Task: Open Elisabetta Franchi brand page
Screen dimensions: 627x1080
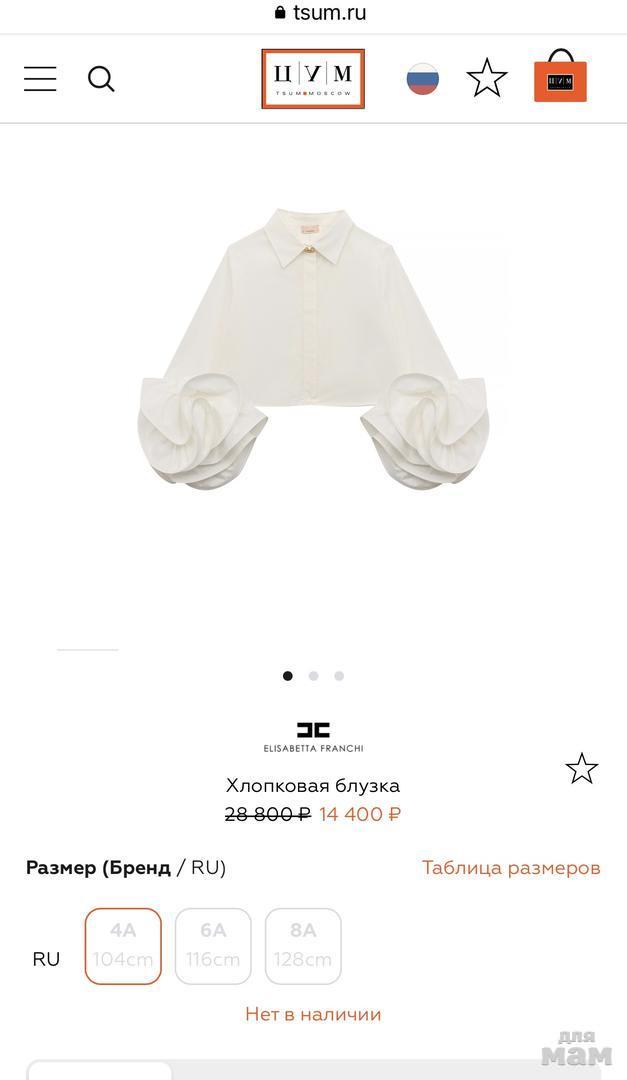Action: pyautogui.click(x=313, y=736)
